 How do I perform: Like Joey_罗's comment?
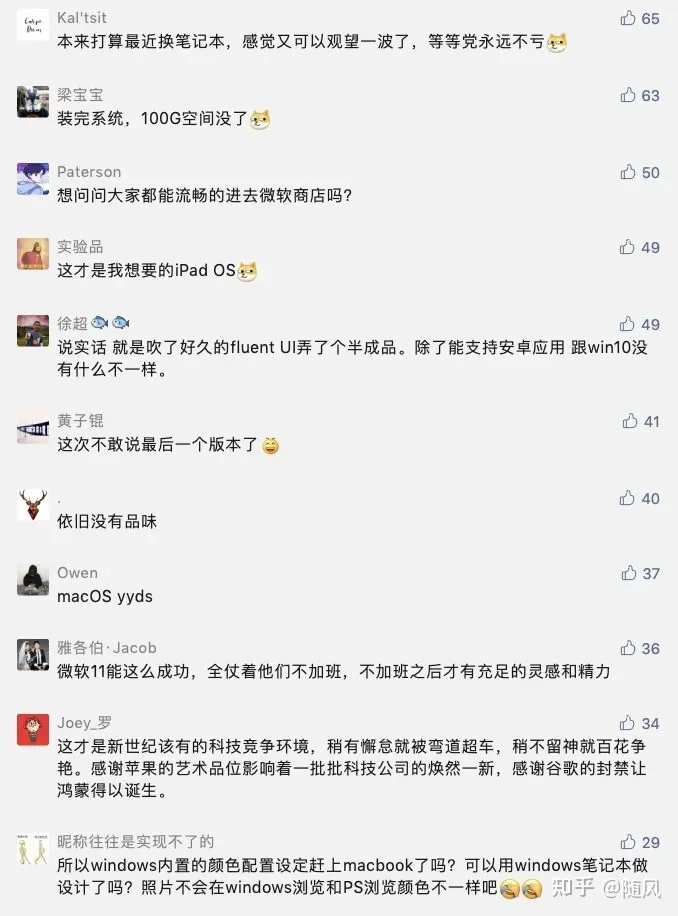click(629, 723)
